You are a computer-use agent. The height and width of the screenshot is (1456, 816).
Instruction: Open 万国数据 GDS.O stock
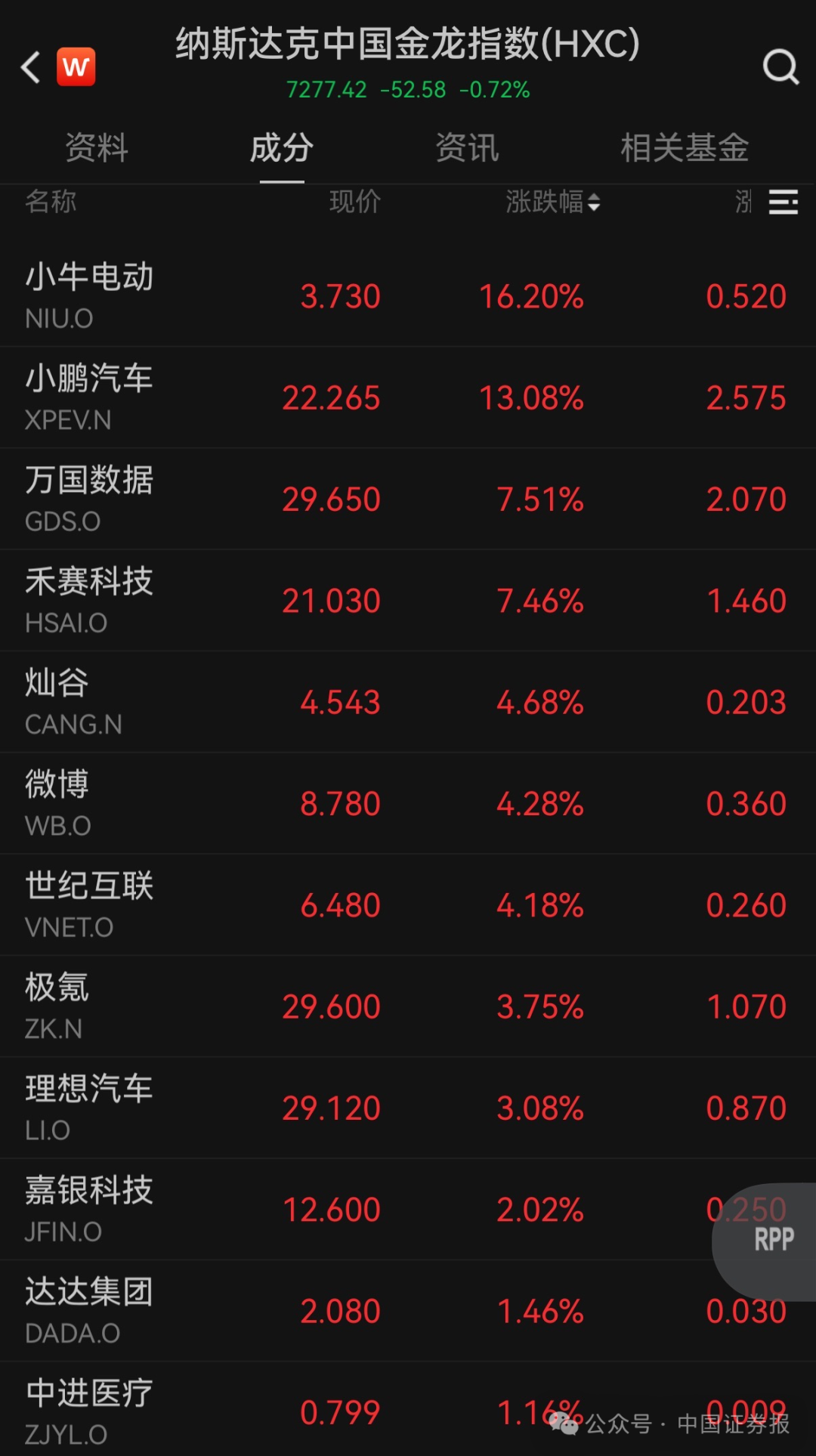(89, 499)
